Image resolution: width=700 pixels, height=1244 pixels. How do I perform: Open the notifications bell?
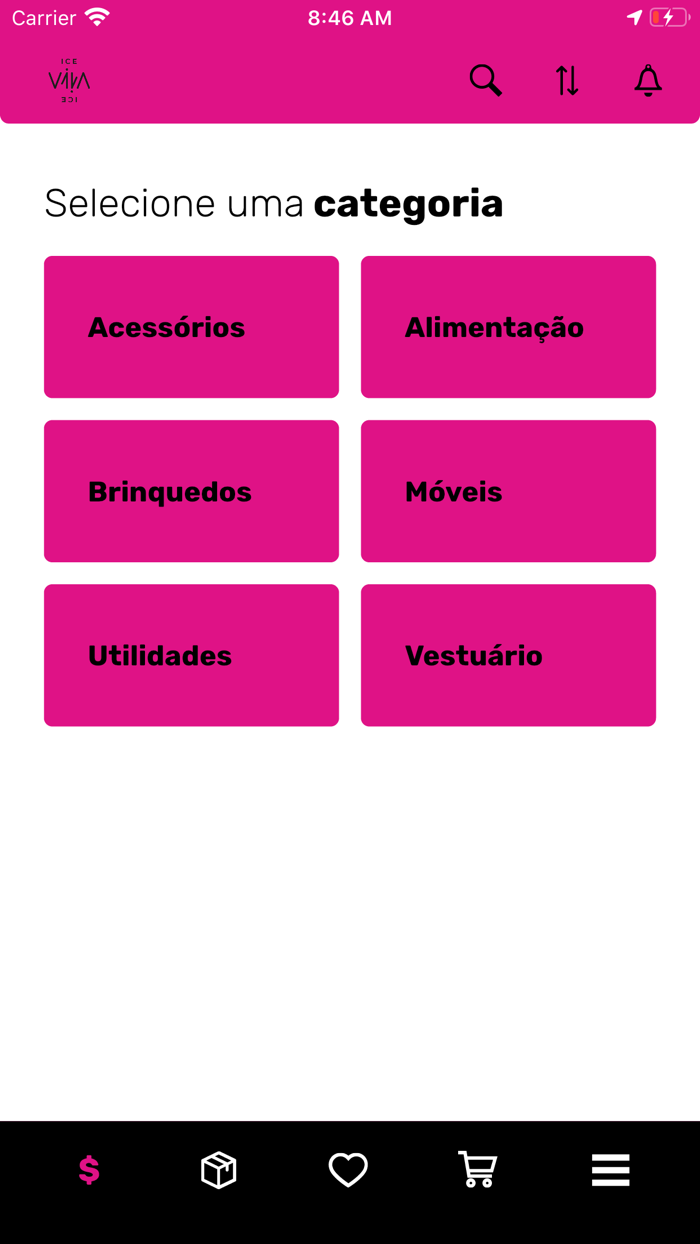click(x=648, y=80)
